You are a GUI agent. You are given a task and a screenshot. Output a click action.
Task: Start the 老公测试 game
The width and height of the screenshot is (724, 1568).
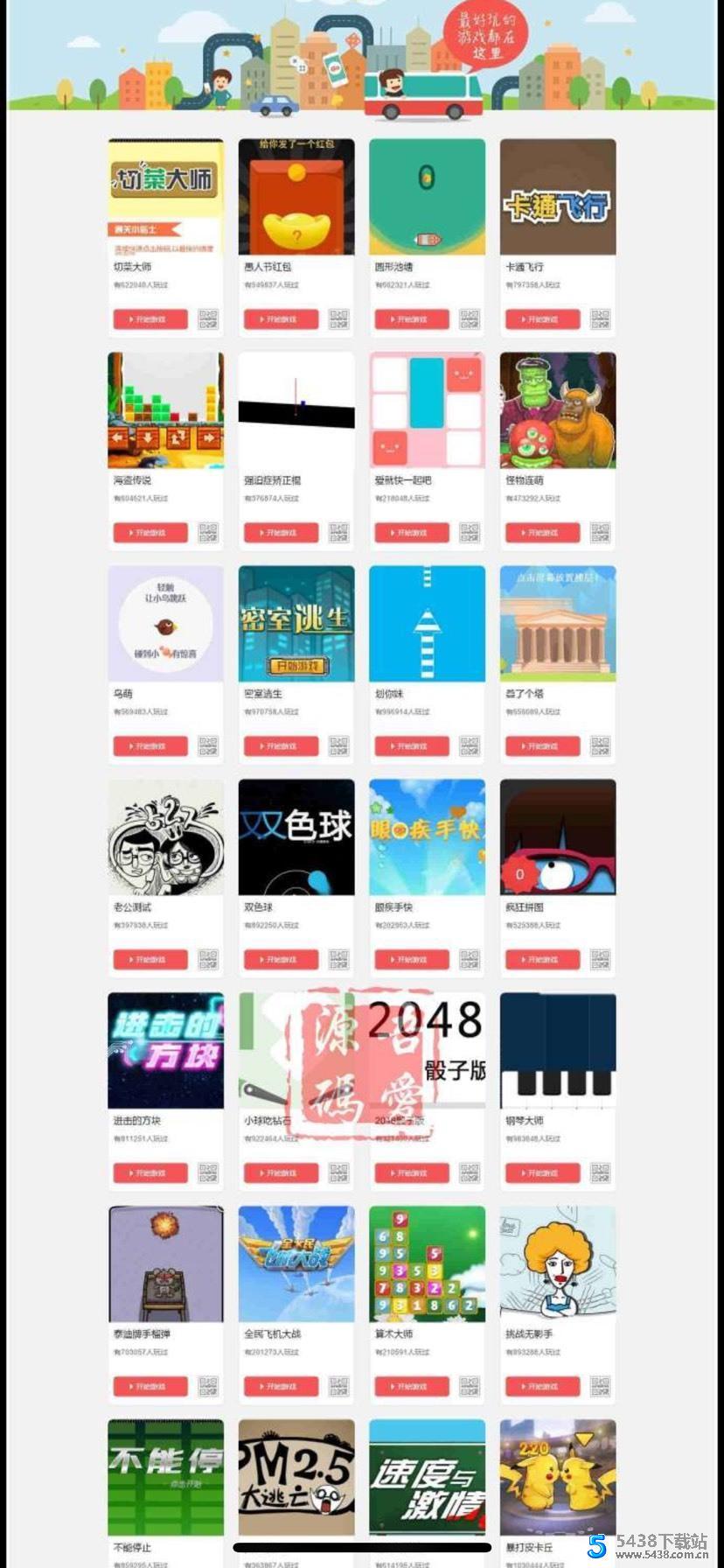pyautogui.click(x=150, y=960)
